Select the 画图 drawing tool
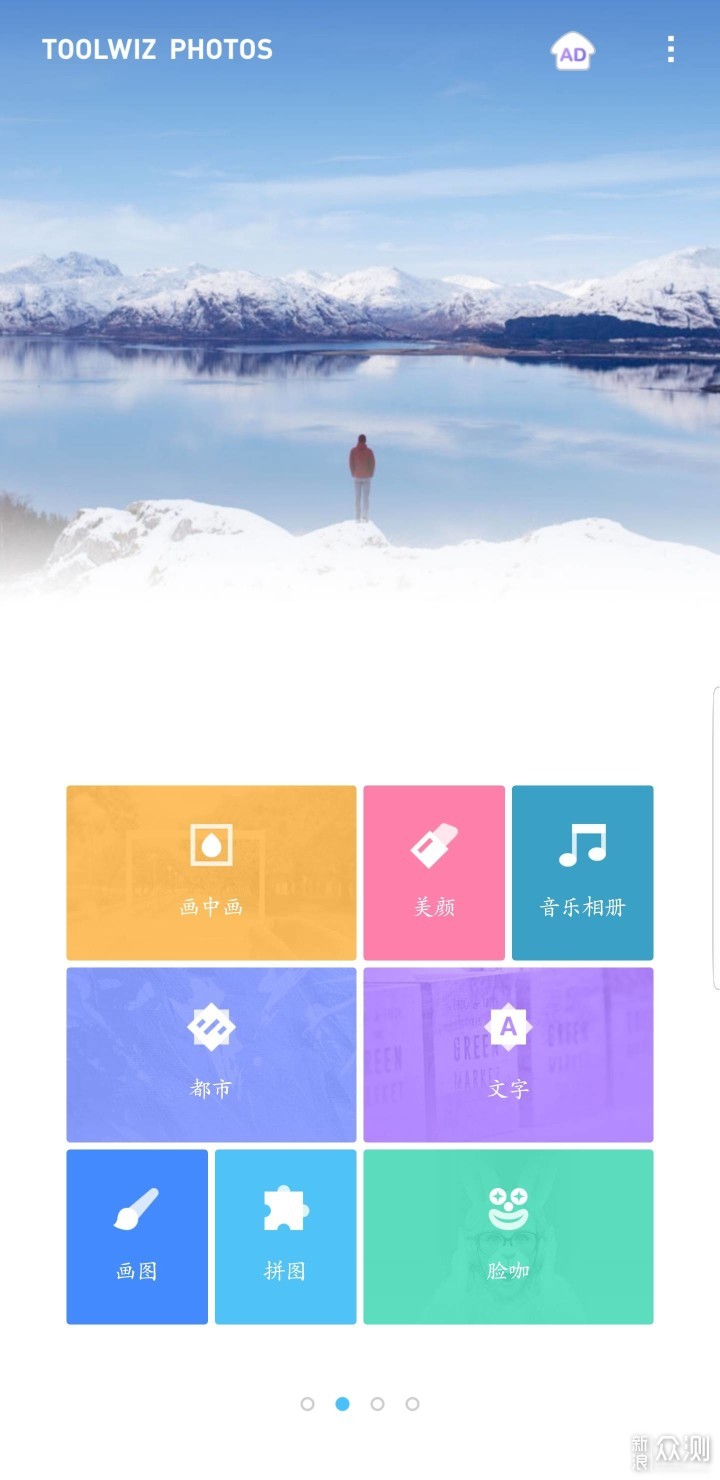 (x=136, y=1236)
